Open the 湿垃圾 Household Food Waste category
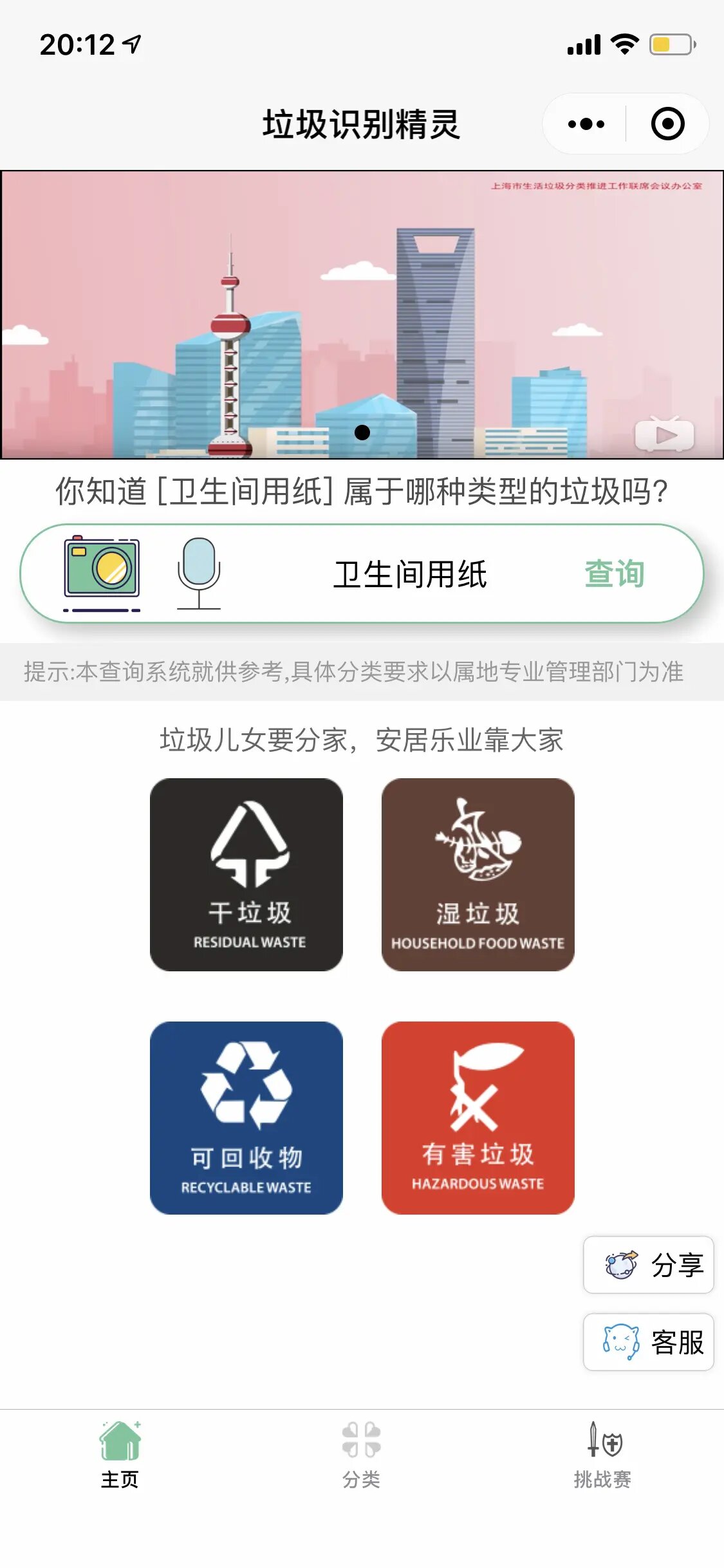Screen dimensions: 724x1568 (x=478, y=874)
